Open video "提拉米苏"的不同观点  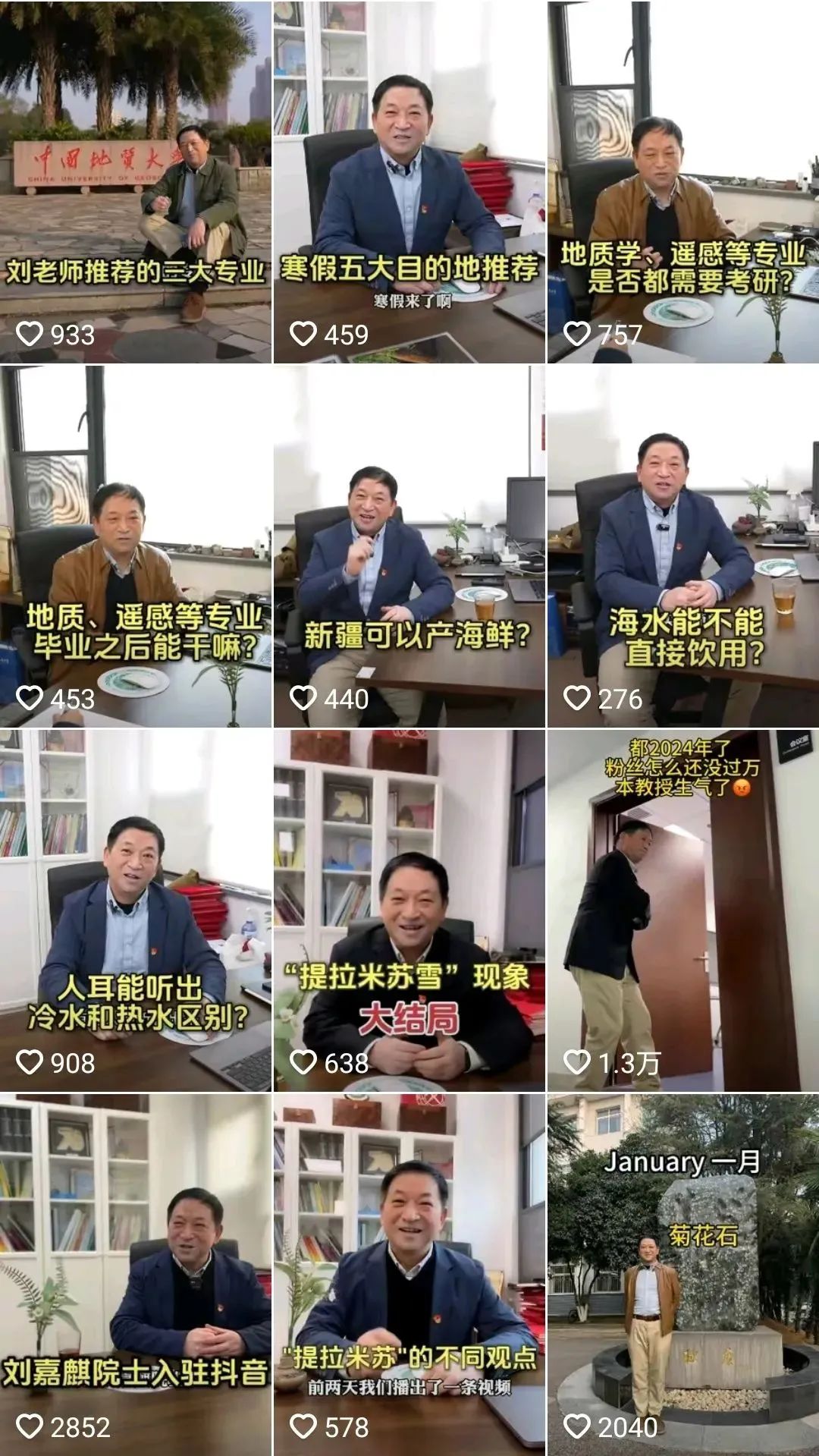click(409, 1275)
